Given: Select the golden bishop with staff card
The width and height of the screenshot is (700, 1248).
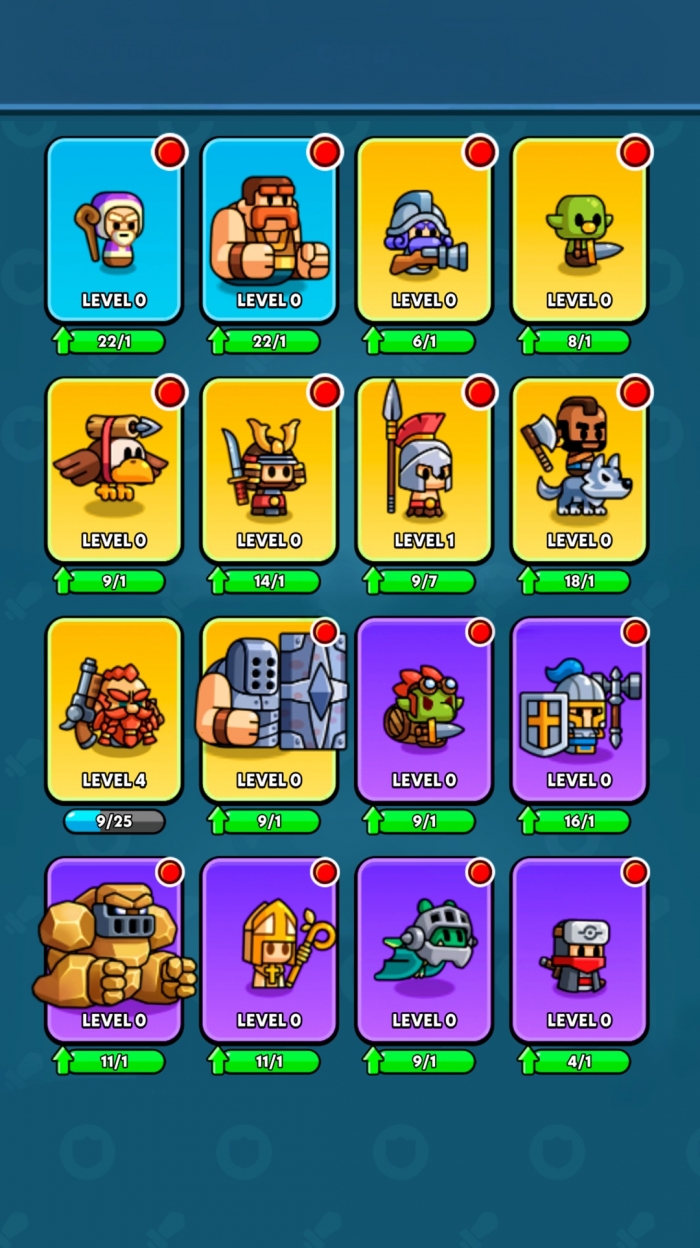Looking at the screenshot, I should [x=269, y=950].
